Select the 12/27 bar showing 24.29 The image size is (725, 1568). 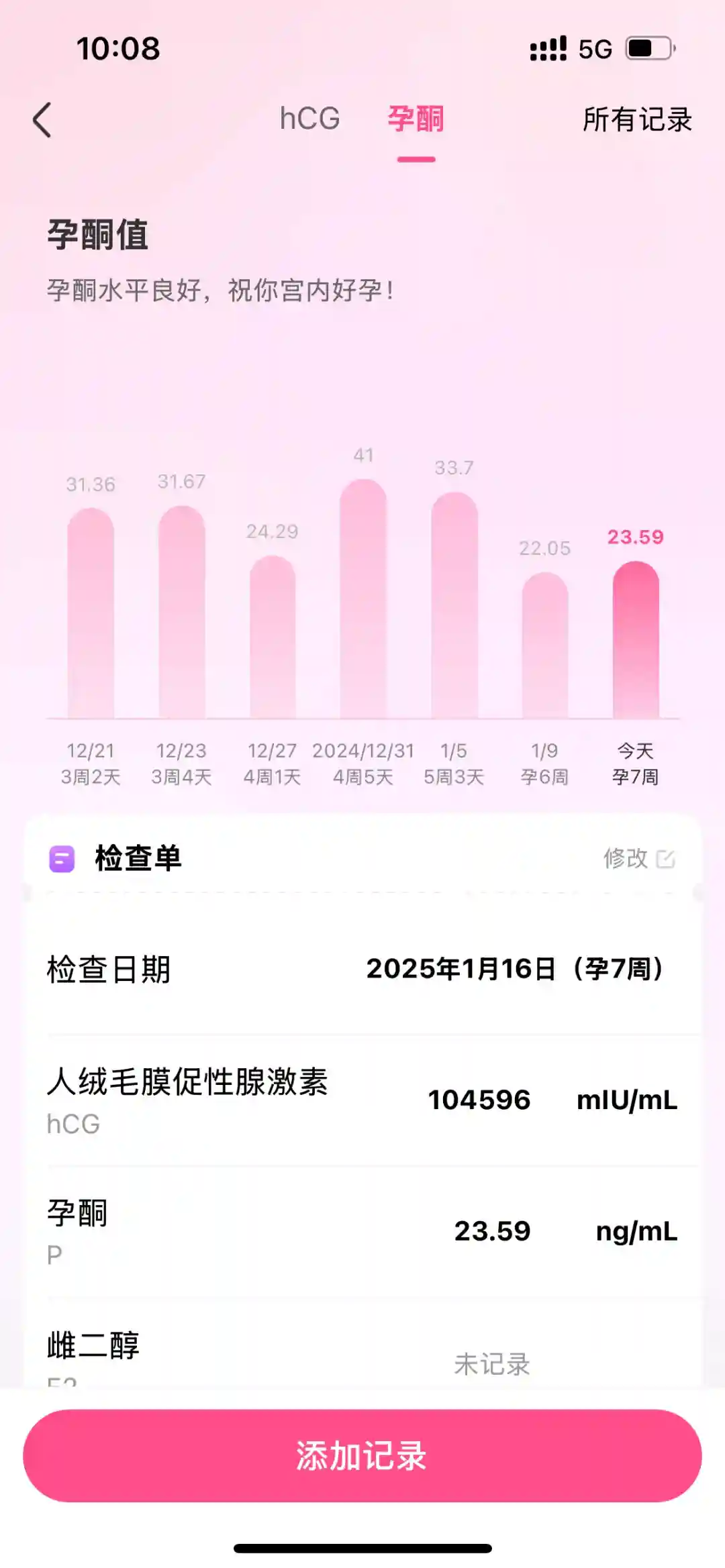tap(273, 637)
